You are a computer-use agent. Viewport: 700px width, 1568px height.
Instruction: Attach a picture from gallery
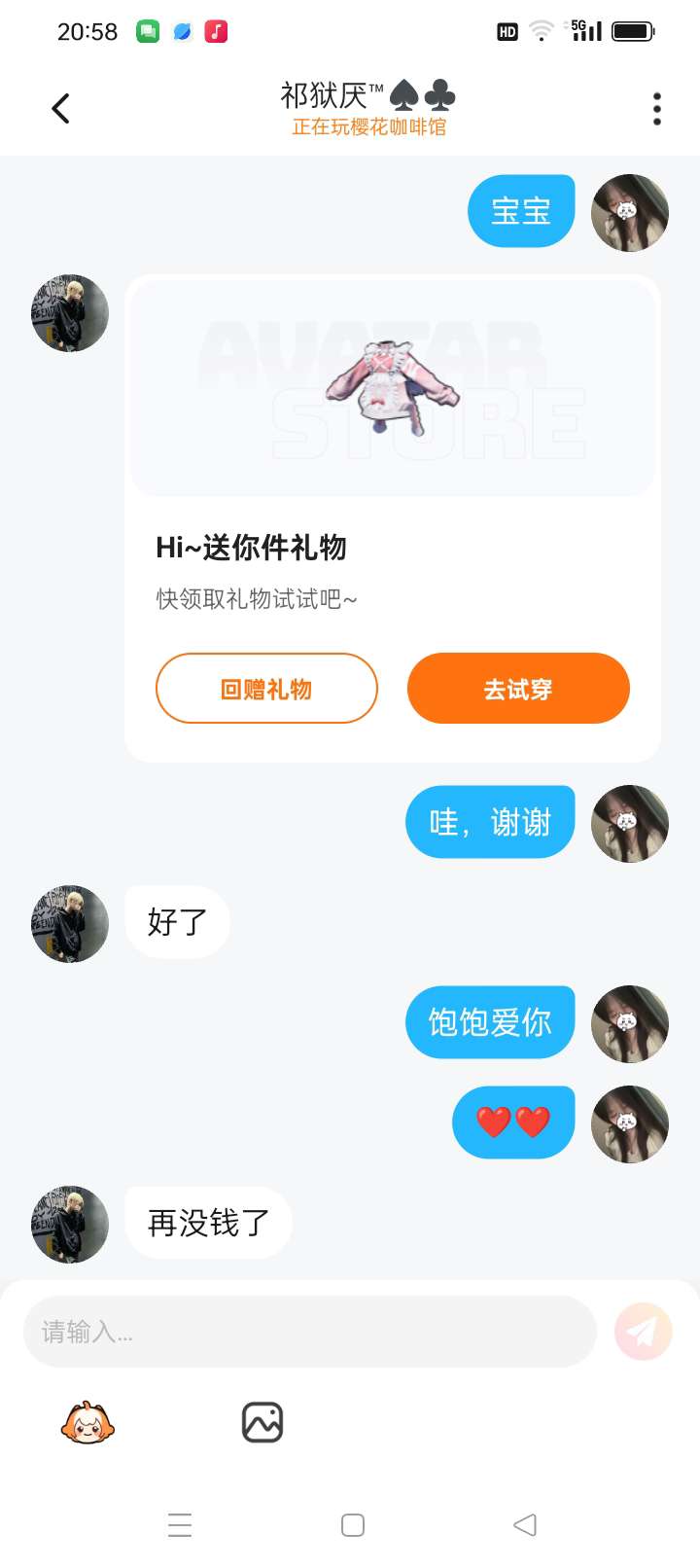262,1422
